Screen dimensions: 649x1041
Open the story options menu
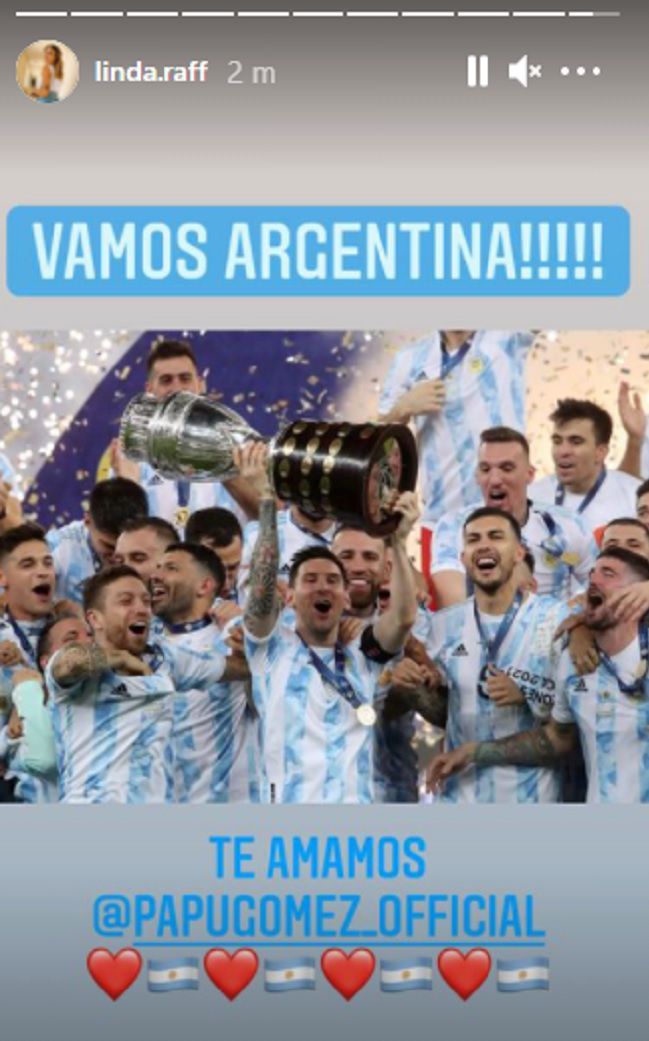(x=580, y=72)
